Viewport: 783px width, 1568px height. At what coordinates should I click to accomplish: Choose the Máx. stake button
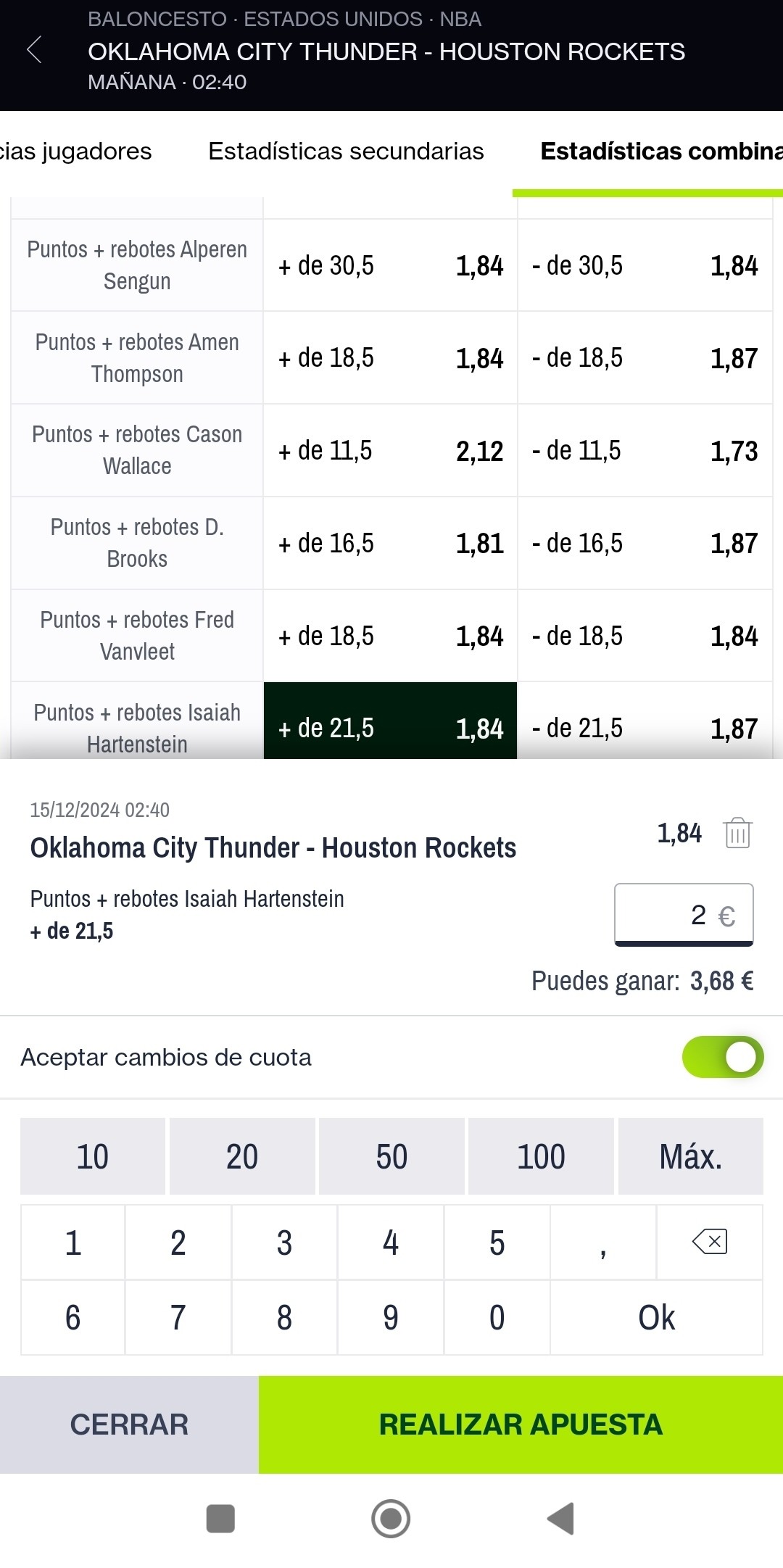coord(690,1156)
